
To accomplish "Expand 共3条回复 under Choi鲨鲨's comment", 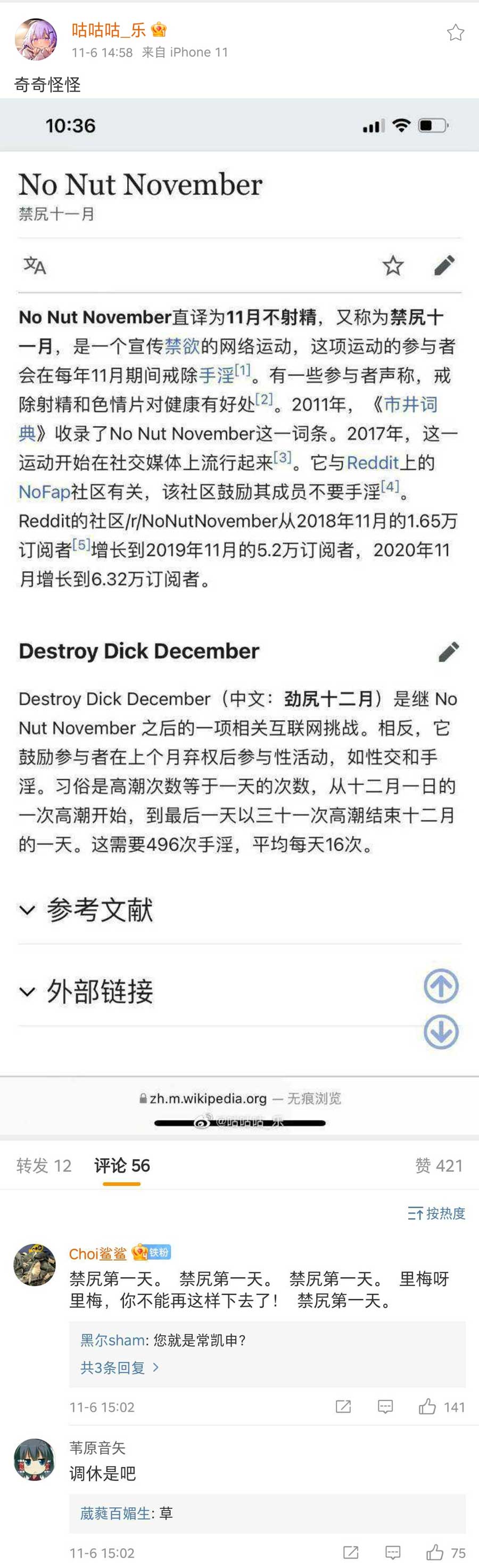I will 119,1368.
